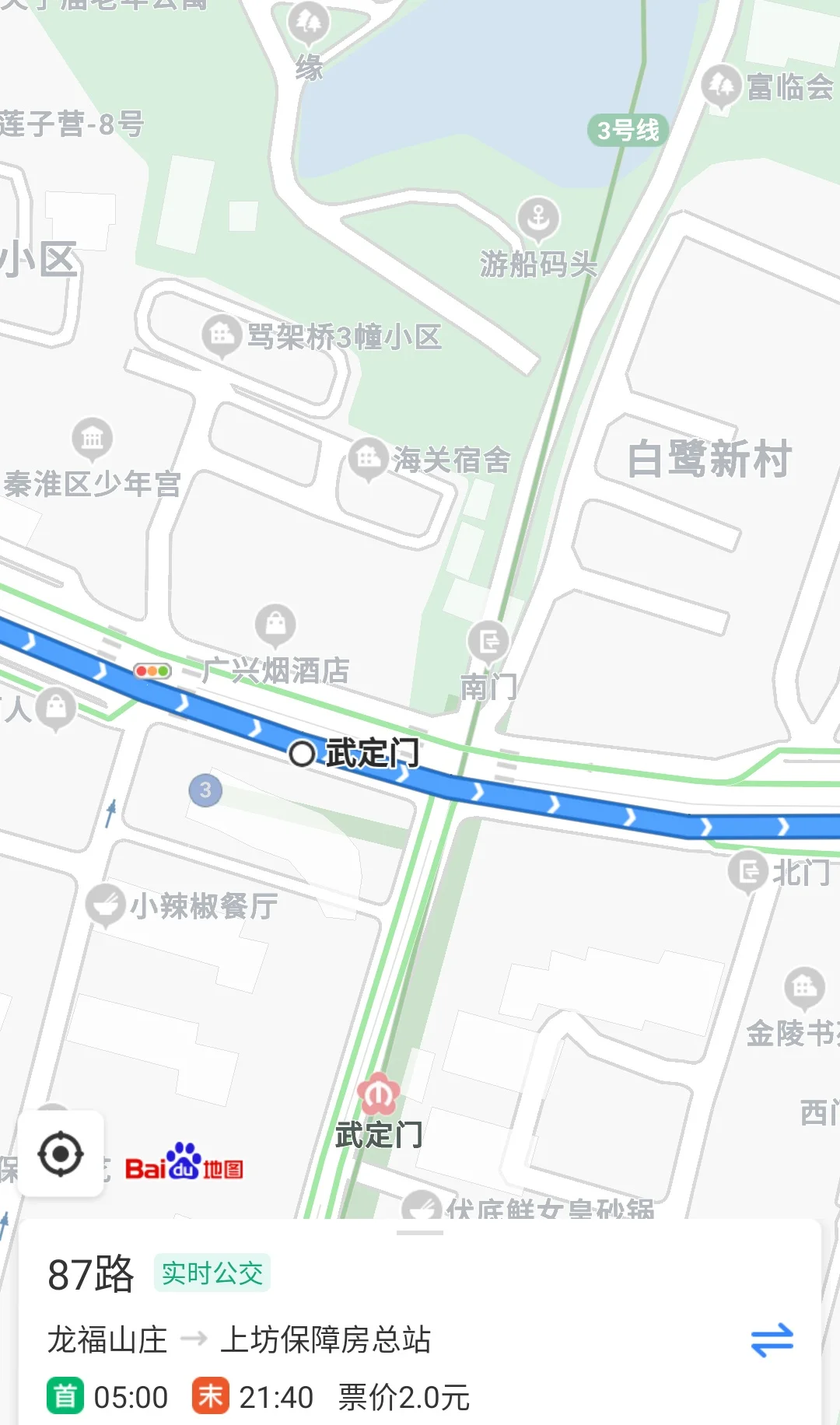840x1425 pixels.
Task: Tap the green 3号线 metro line label
Action: pyautogui.click(x=627, y=131)
